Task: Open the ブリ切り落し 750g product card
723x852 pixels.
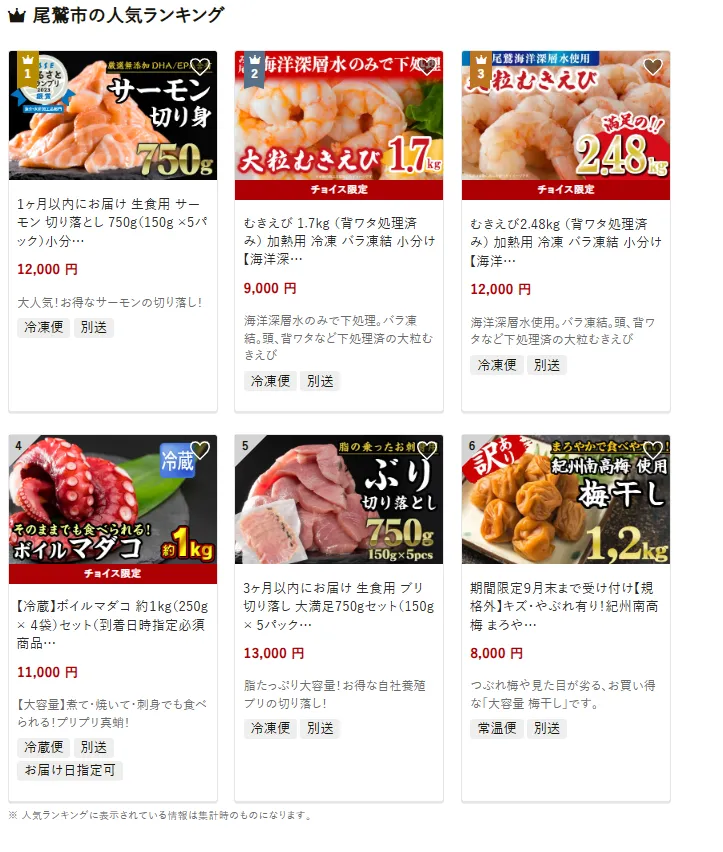Action: click(x=338, y=606)
